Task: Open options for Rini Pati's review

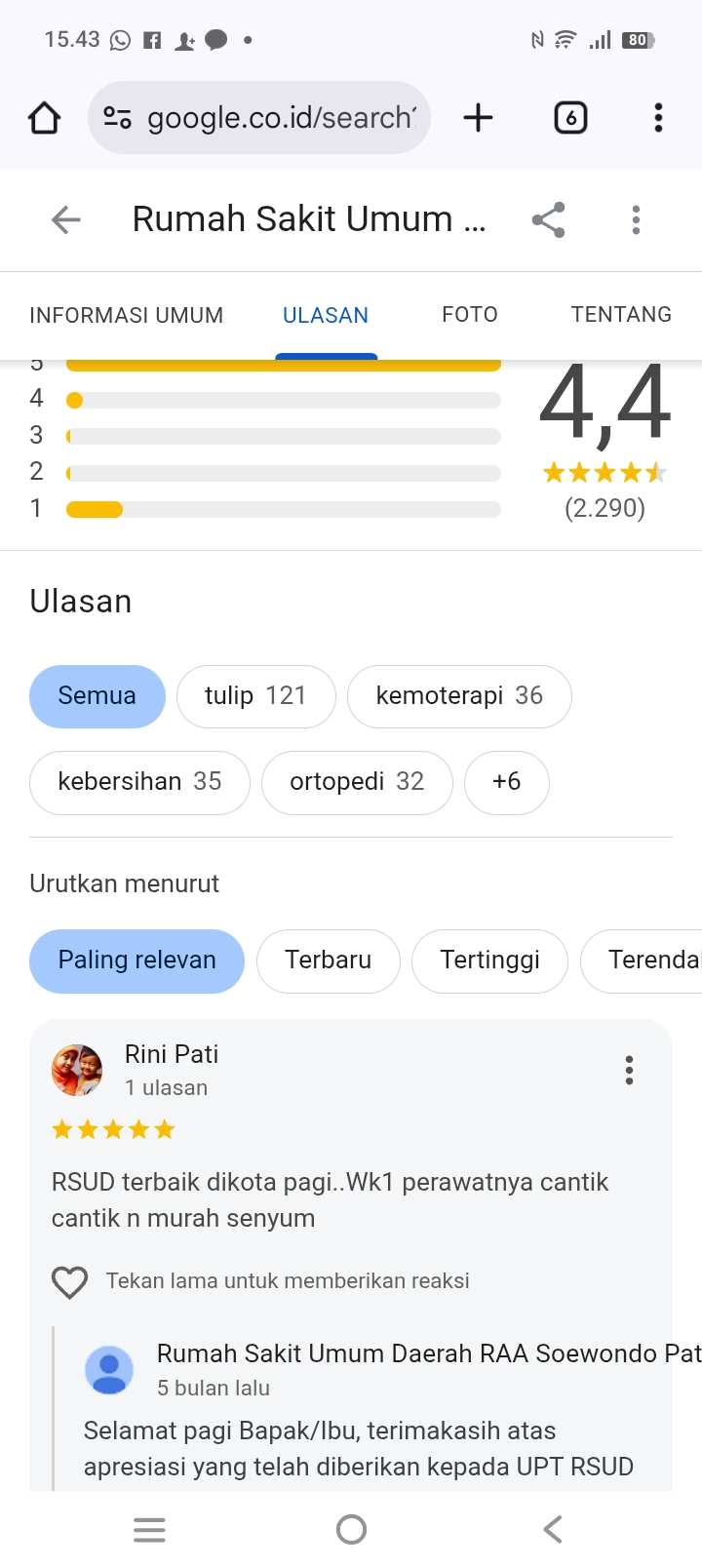Action: (629, 1070)
